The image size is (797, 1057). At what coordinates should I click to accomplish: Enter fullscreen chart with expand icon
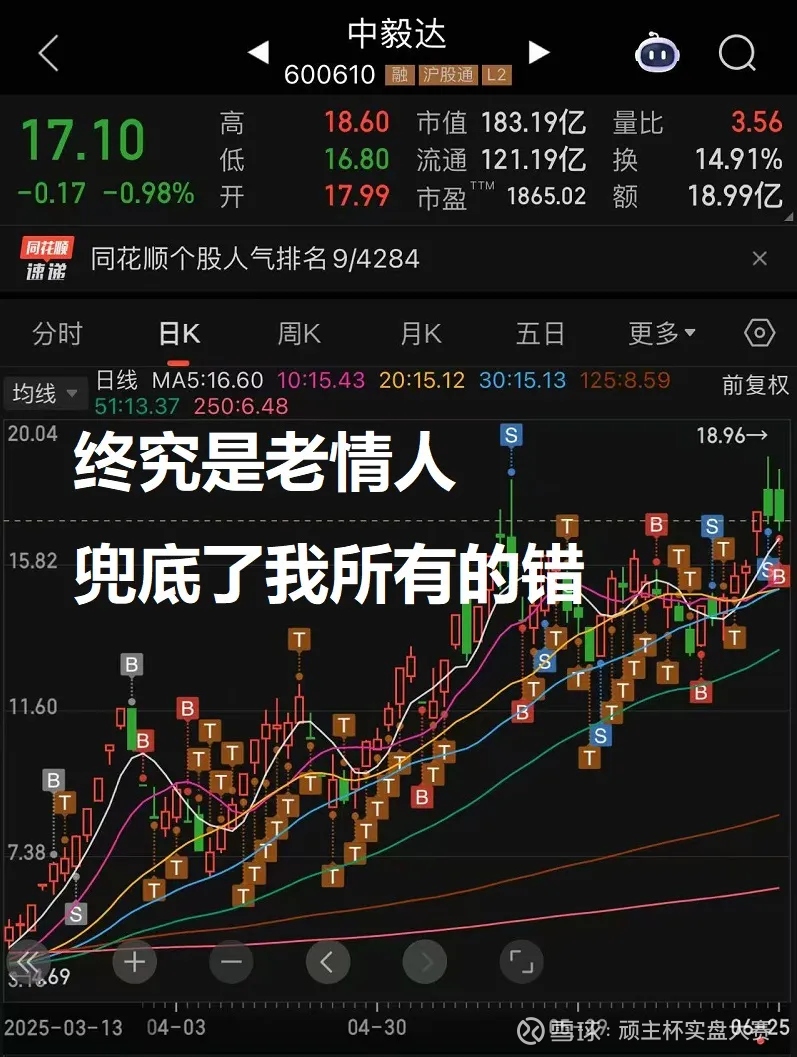(x=521, y=961)
